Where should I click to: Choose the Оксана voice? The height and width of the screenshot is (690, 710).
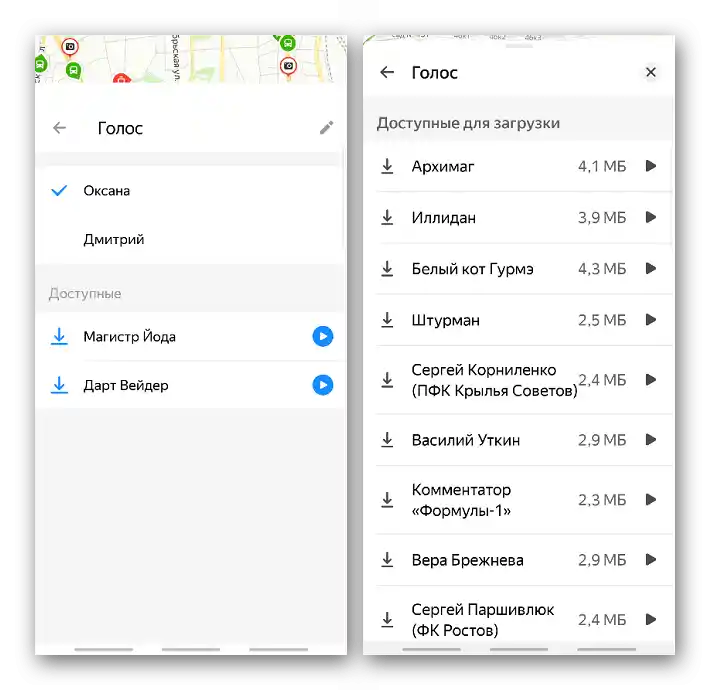(x=107, y=191)
